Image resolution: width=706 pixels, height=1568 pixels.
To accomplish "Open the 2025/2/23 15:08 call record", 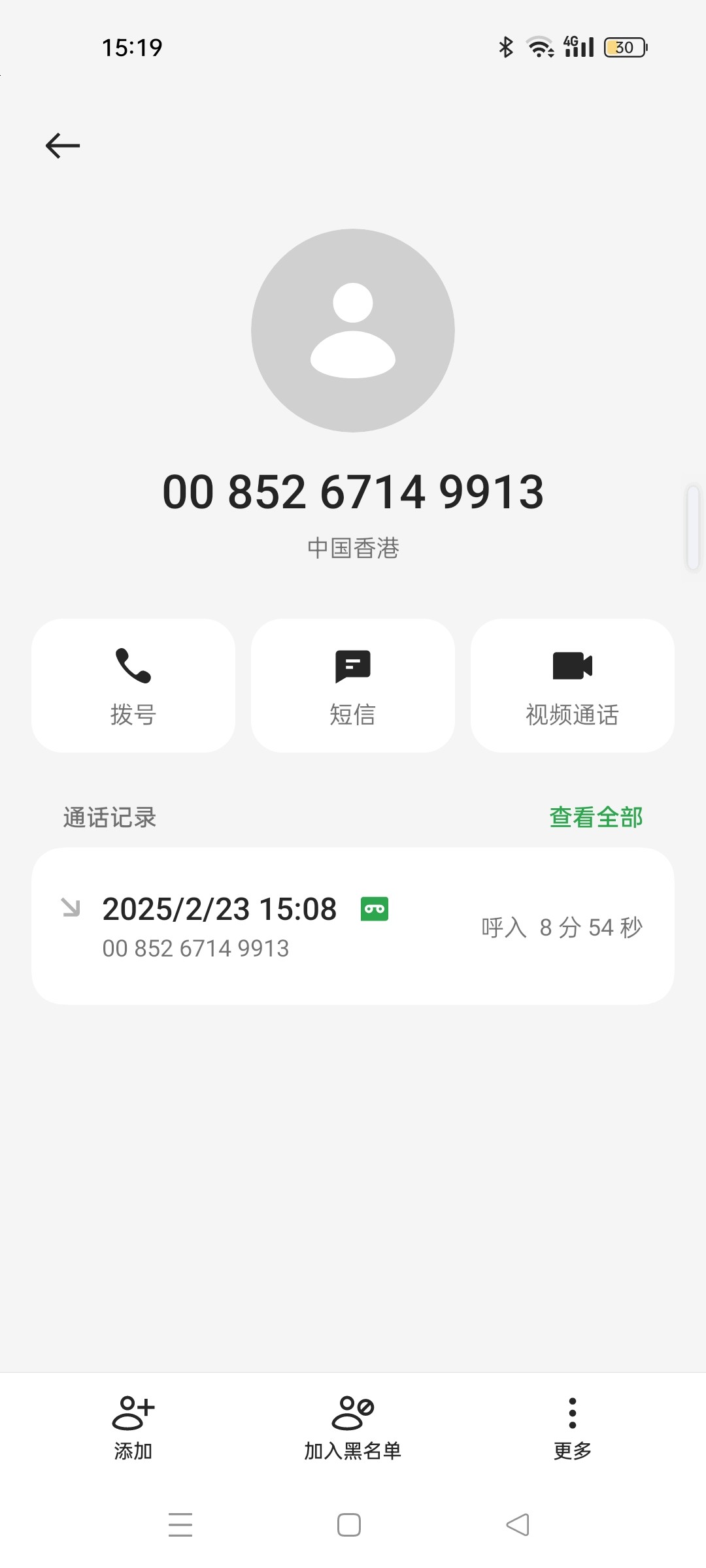I will (261, 926).
